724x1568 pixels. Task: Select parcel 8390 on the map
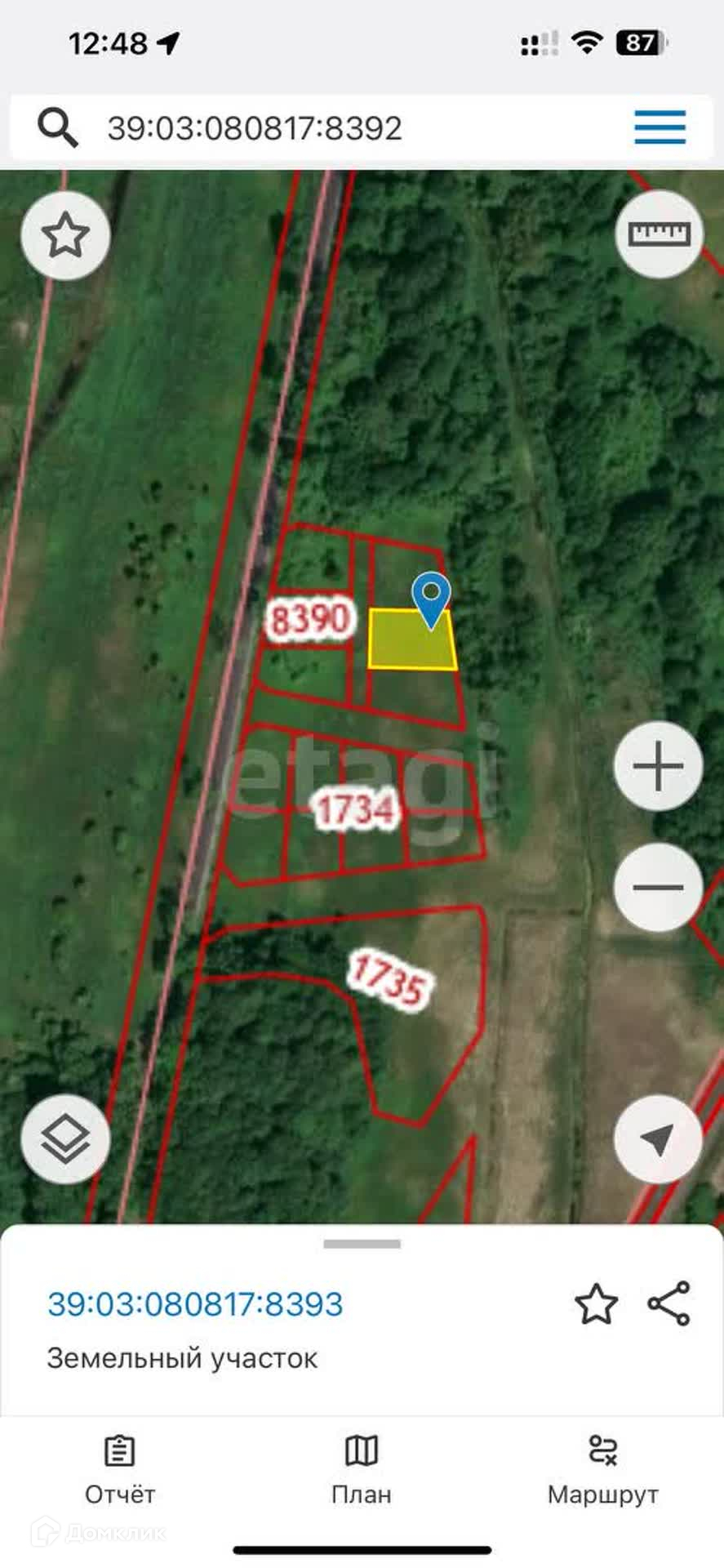click(x=310, y=619)
